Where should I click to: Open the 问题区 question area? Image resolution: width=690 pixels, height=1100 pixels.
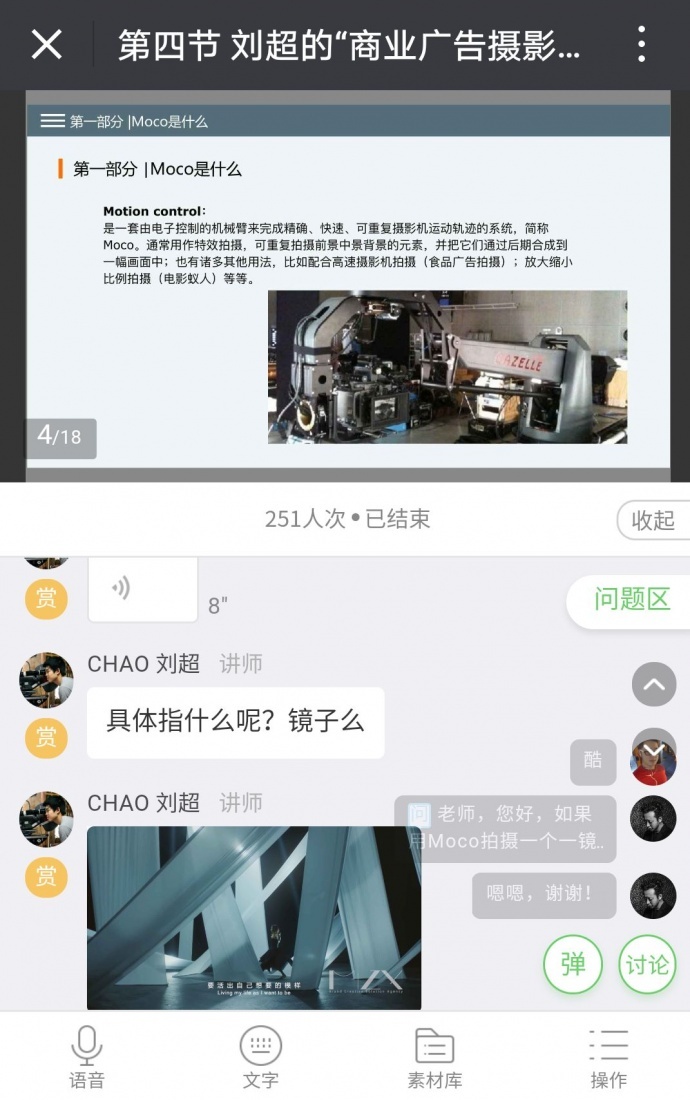point(631,600)
